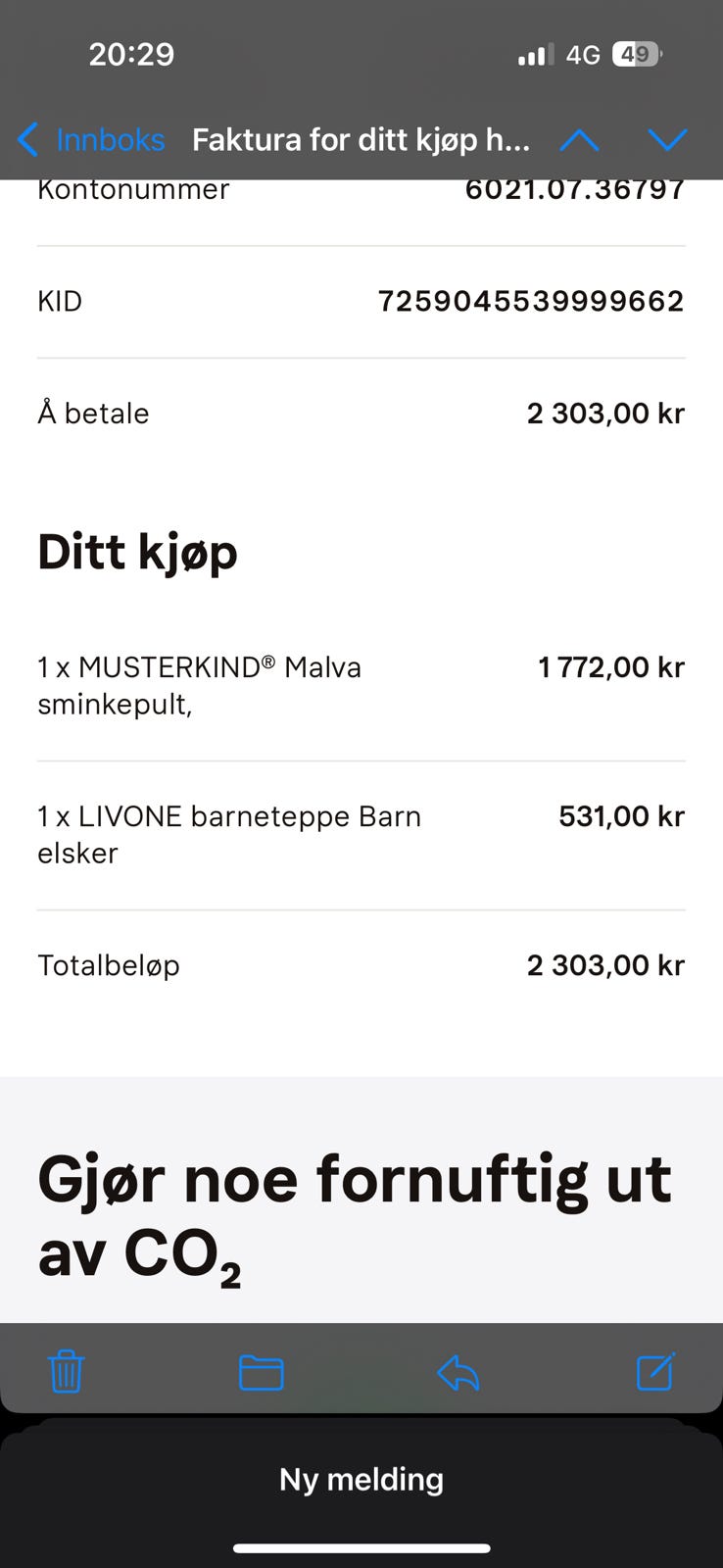Compose a new email
This screenshot has height=1568, width=723.
coord(655,1371)
